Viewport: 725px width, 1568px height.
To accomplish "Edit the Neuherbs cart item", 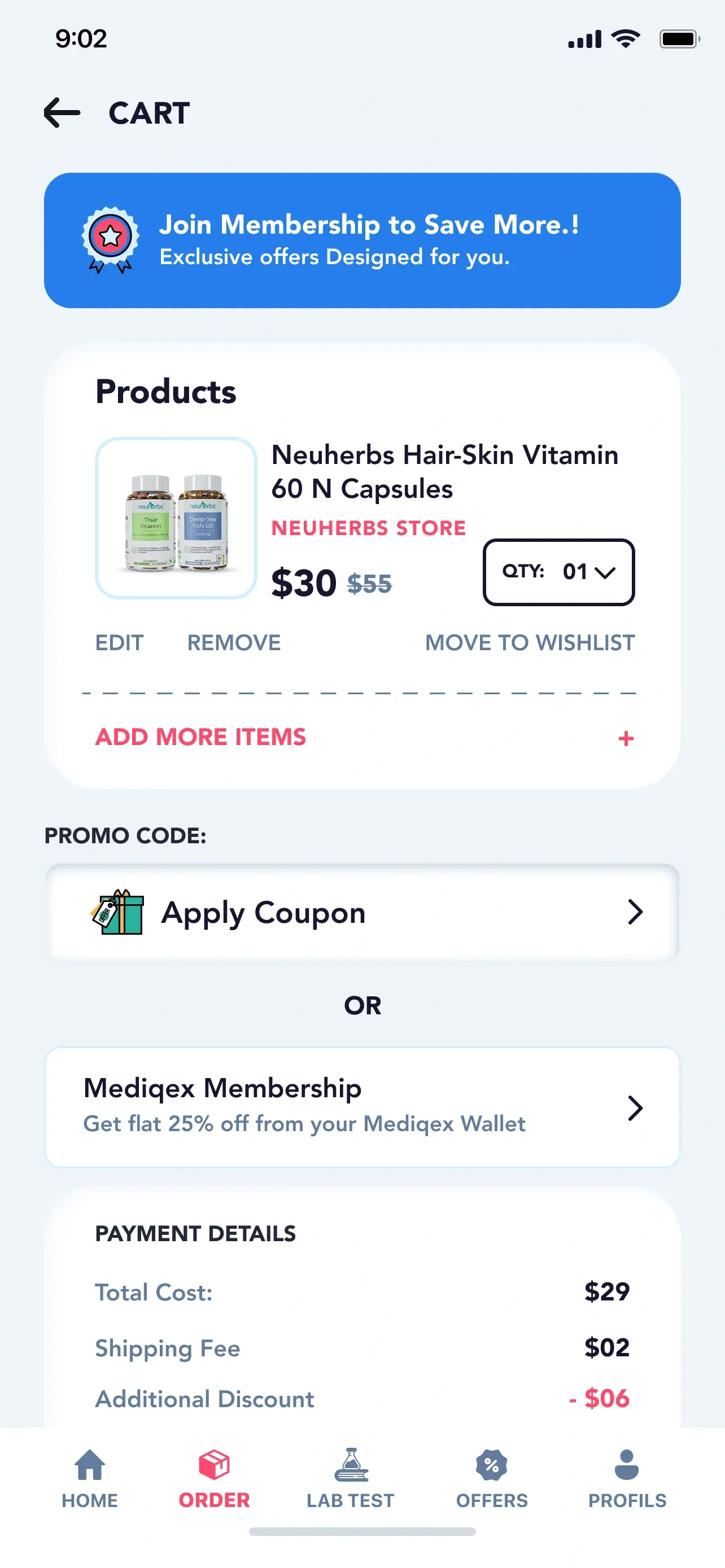I will (x=119, y=643).
